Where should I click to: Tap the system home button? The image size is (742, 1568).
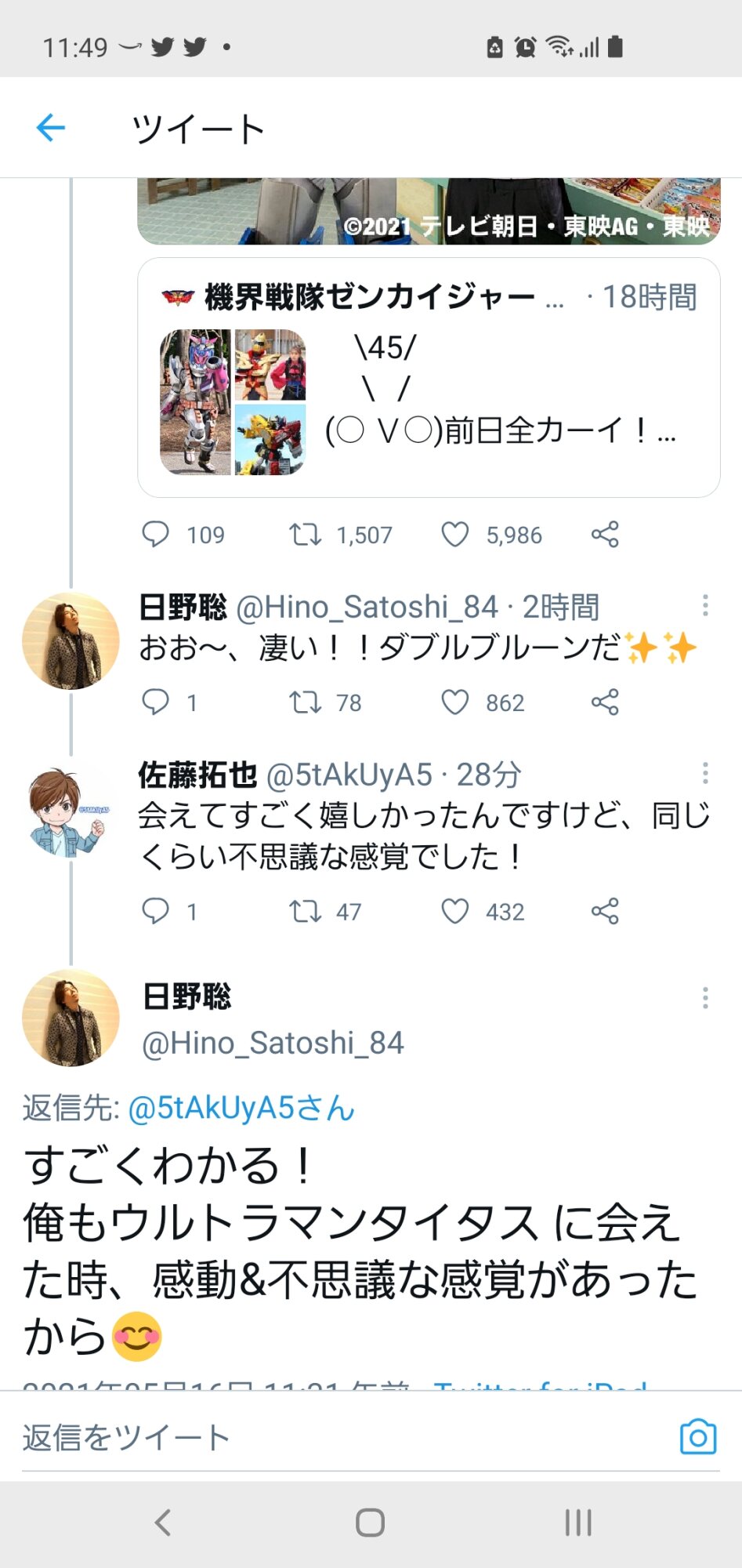tap(370, 1523)
